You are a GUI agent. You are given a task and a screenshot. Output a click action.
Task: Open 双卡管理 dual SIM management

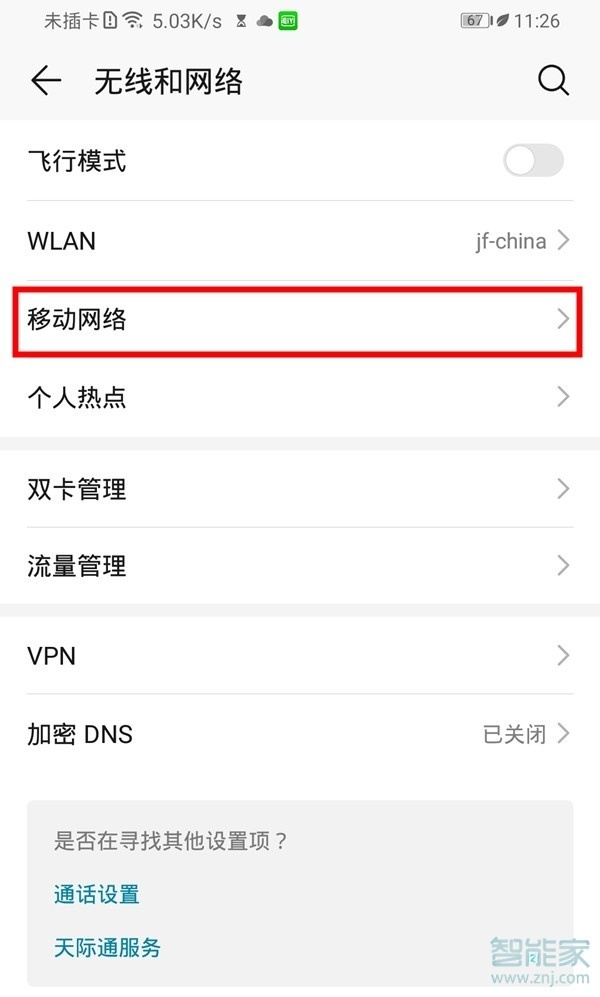point(300,489)
